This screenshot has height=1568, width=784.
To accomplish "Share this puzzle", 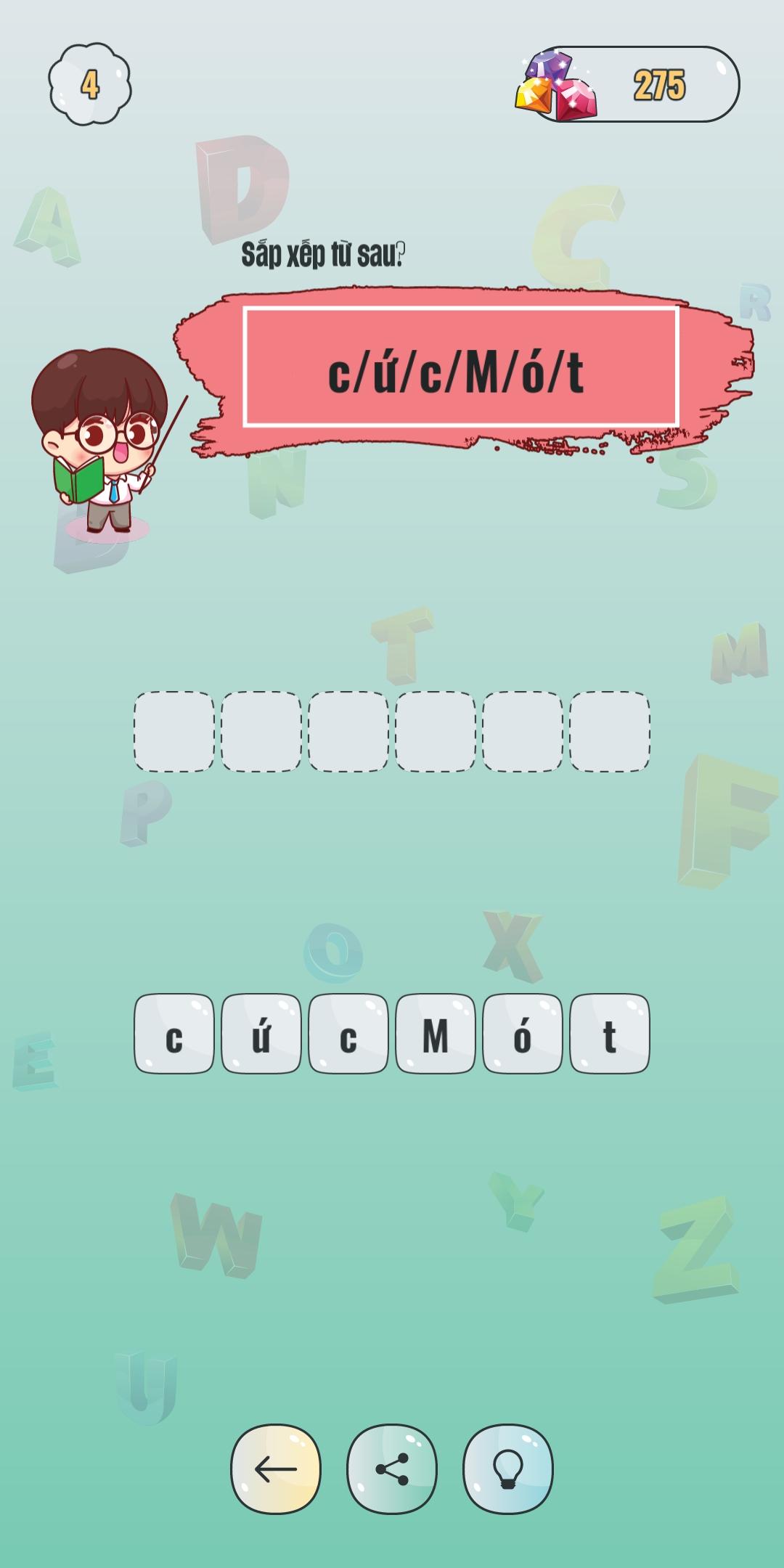I will point(392,1469).
